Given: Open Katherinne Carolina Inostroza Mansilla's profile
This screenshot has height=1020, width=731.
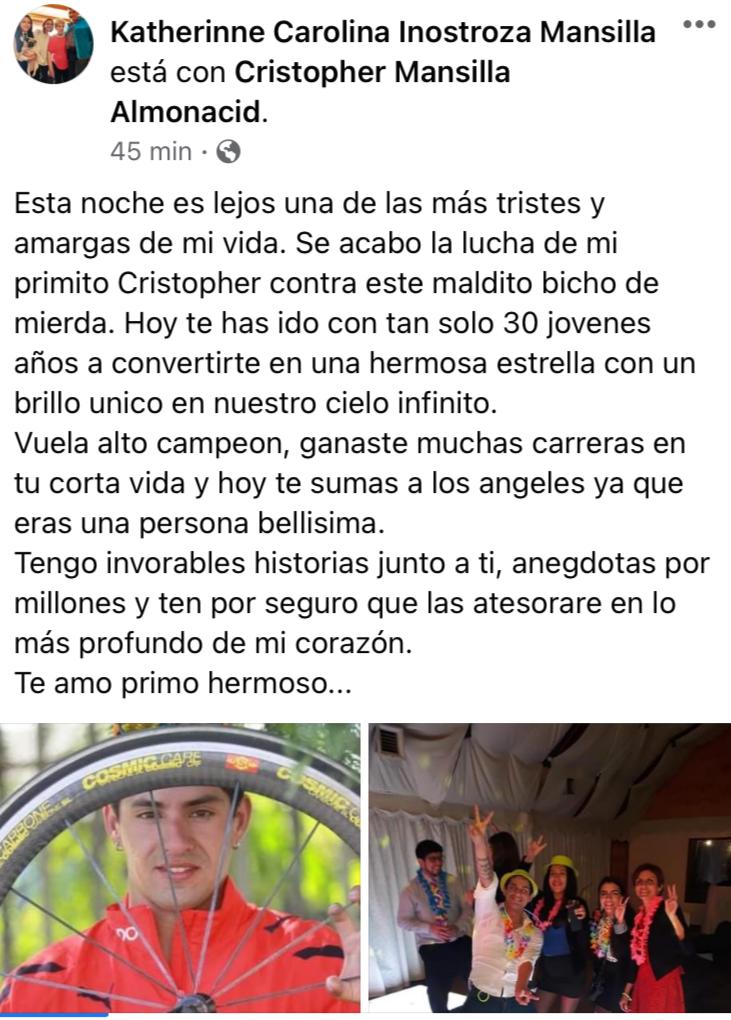Looking at the screenshot, I should pos(382,32).
